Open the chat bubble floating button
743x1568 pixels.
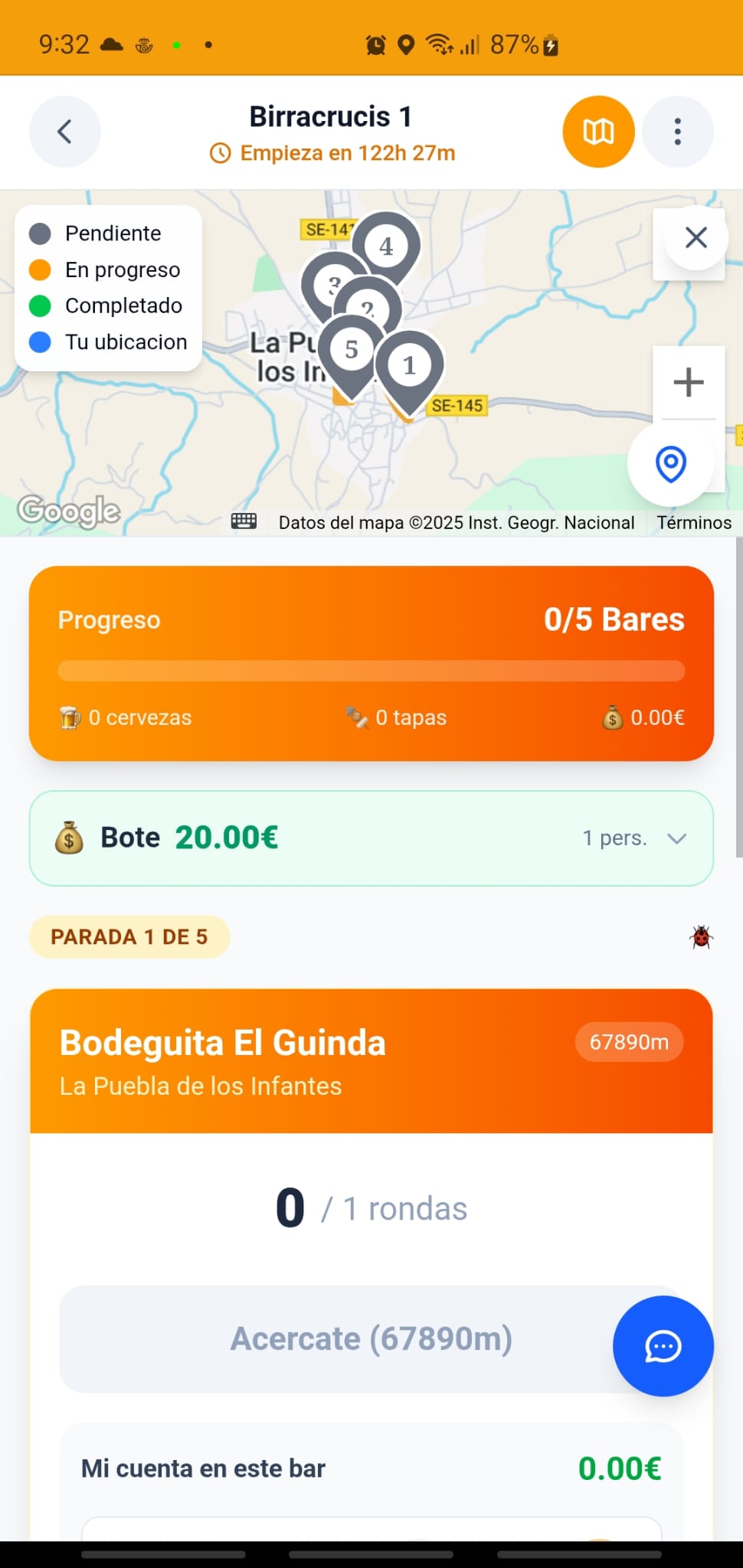(x=663, y=1346)
